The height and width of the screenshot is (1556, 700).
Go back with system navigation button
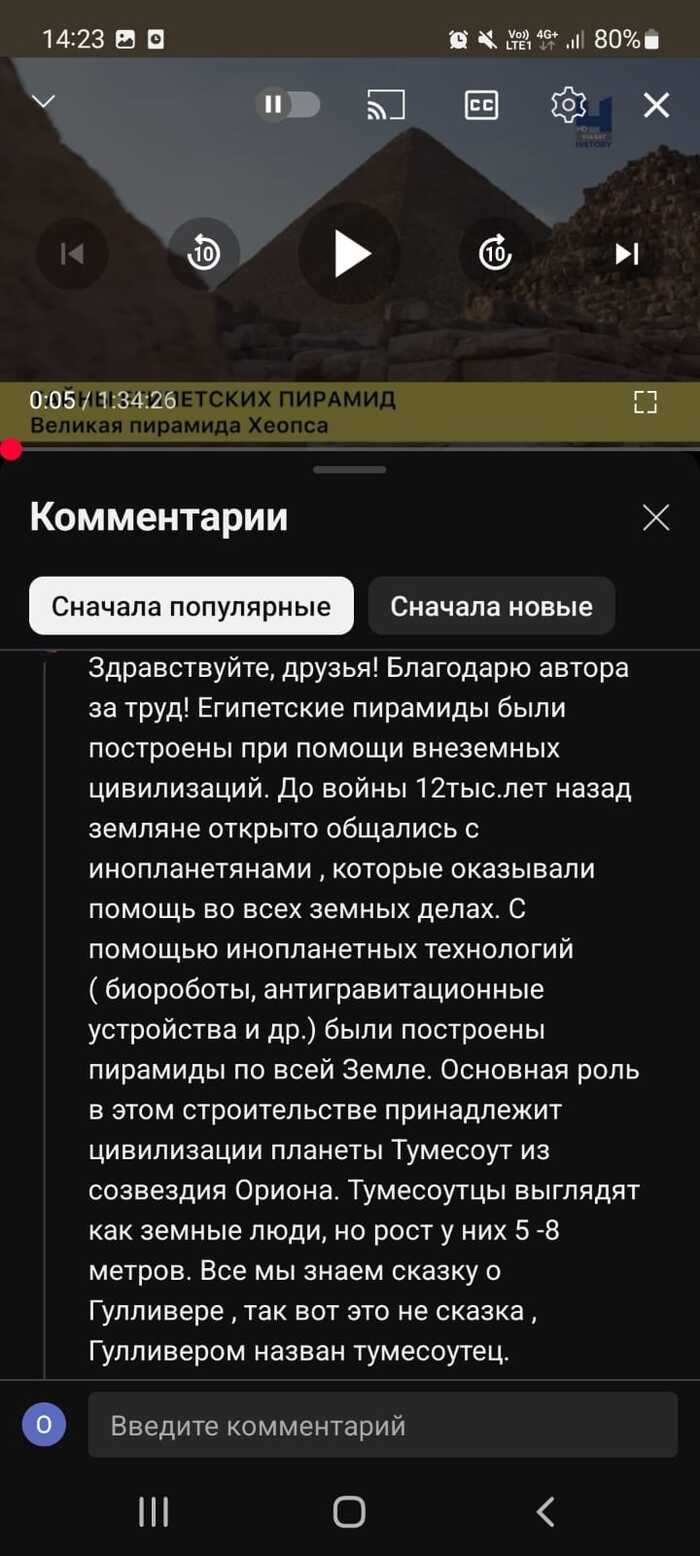tap(545, 1512)
